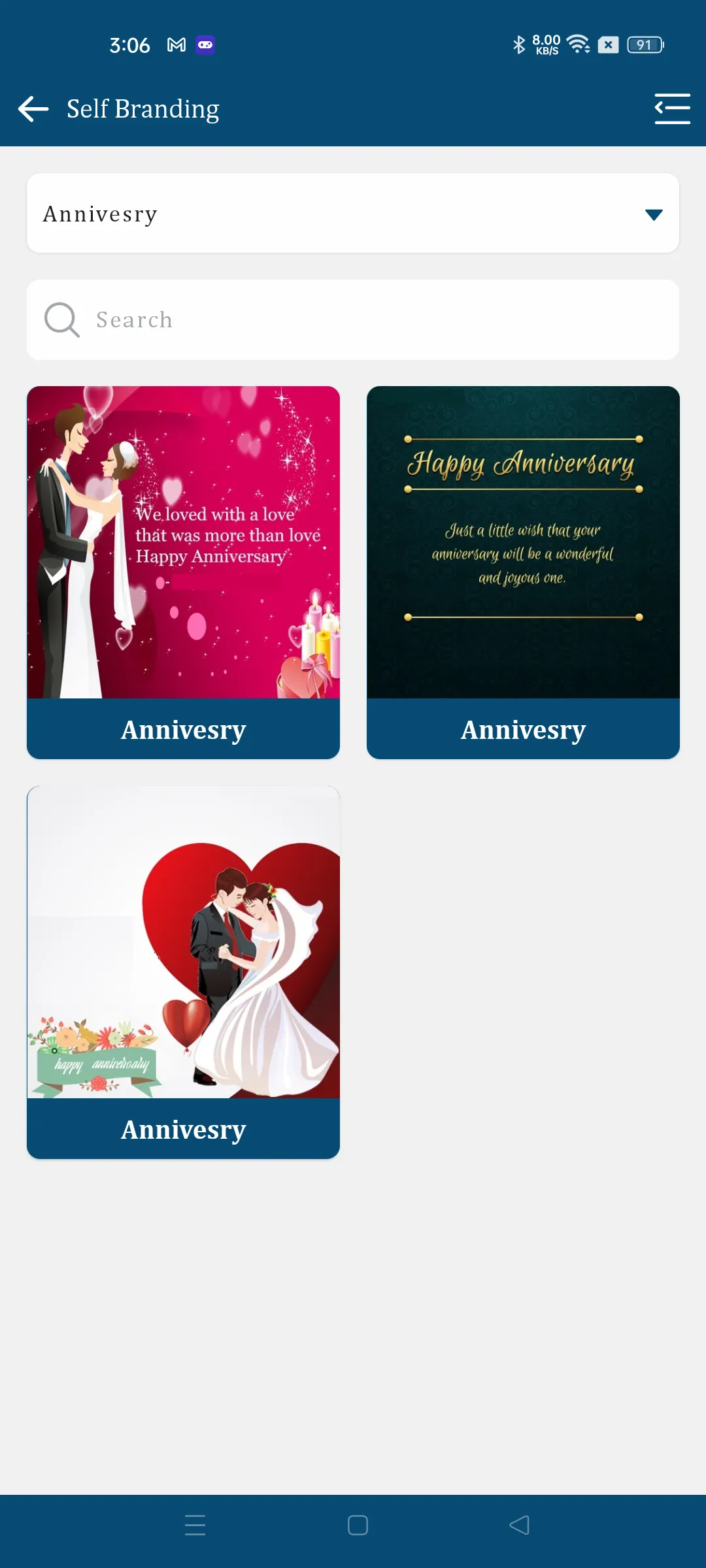Open recent apps from navigation bar
706x1568 pixels.
click(x=195, y=1525)
